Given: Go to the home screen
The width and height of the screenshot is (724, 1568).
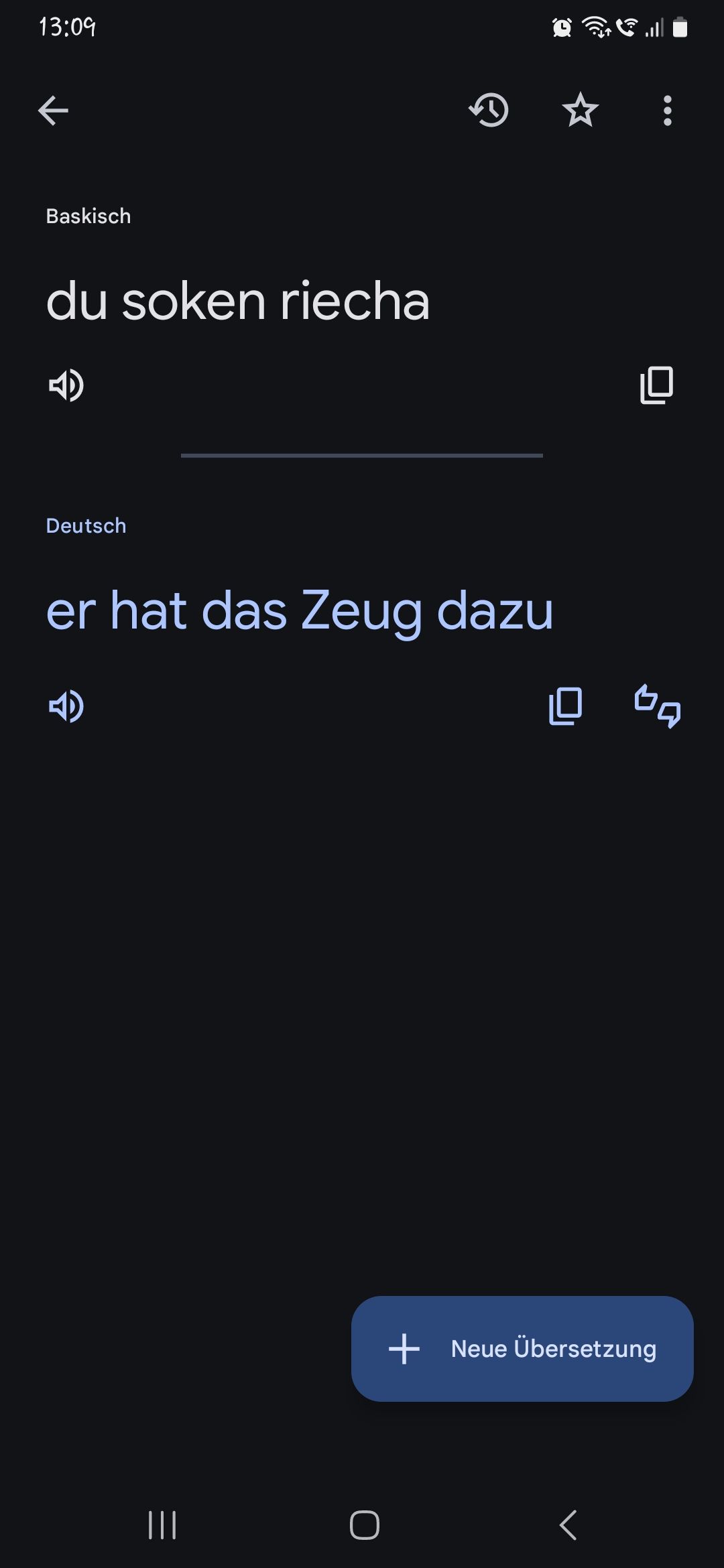Looking at the screenshot, I should pos(365,1526).
